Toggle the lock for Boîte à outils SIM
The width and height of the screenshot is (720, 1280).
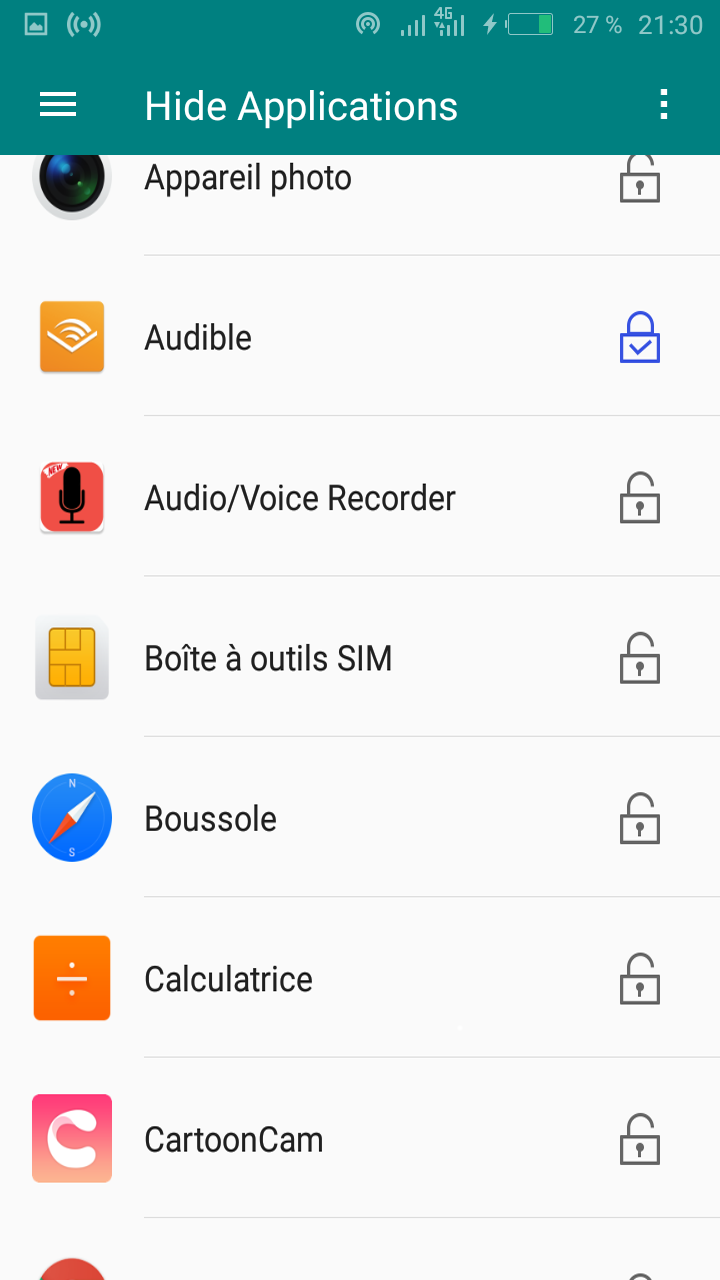tap(640, 658)
